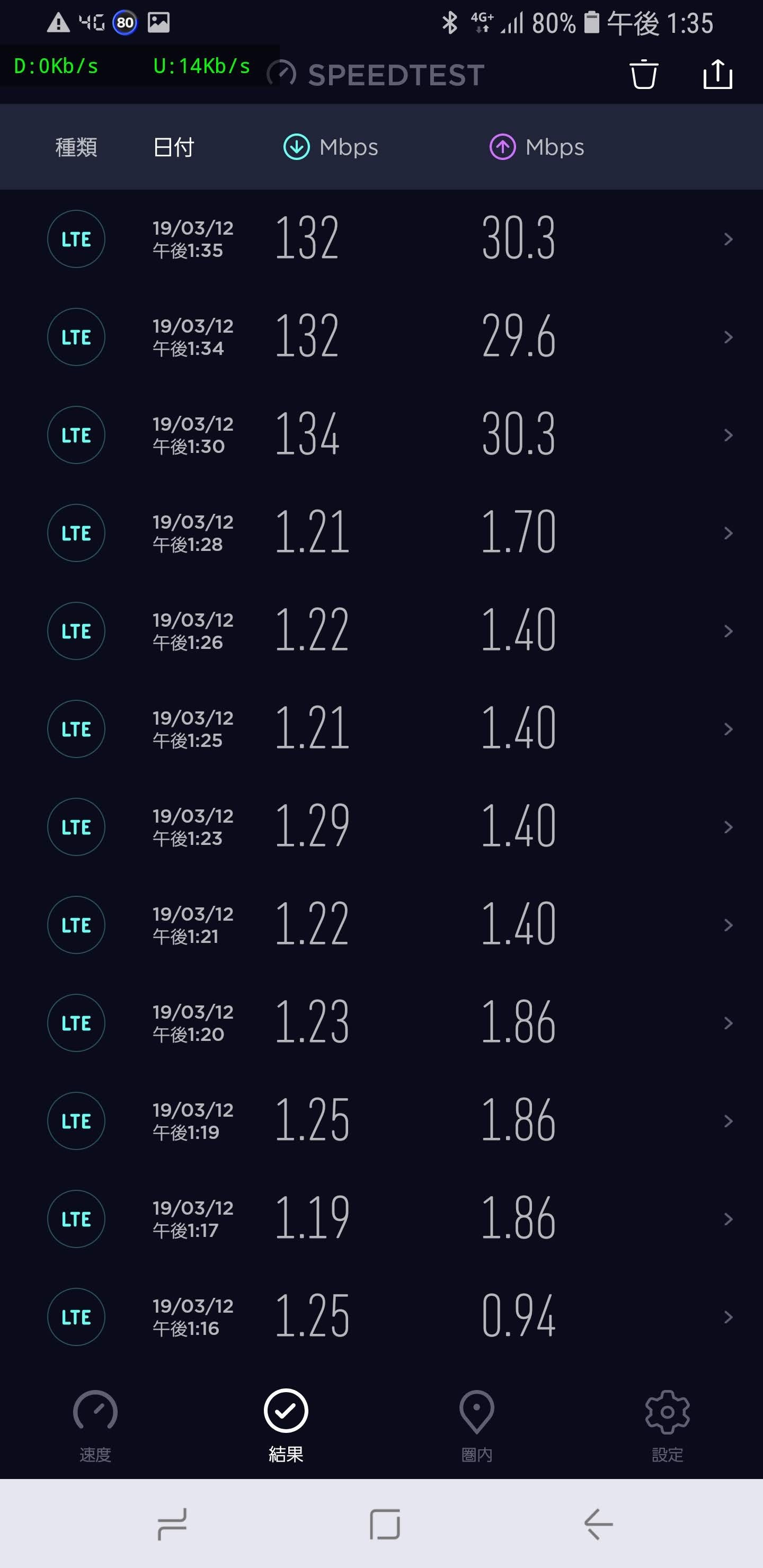The height and width of the screenshot is (1568, 763).
Task: Sort results by upload Mbps
Action: click(536, 147)
